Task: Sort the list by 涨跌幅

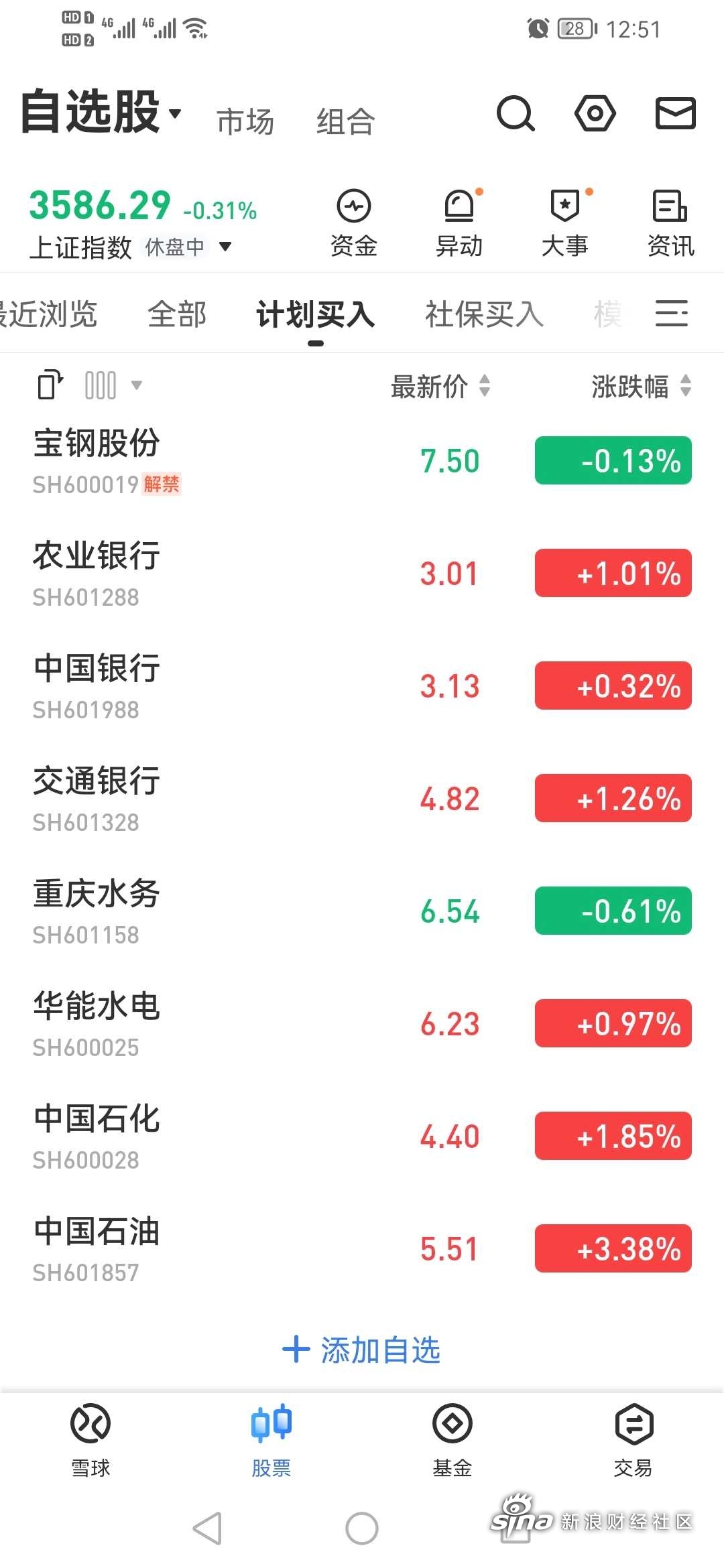Action: [x=641, y=386]
